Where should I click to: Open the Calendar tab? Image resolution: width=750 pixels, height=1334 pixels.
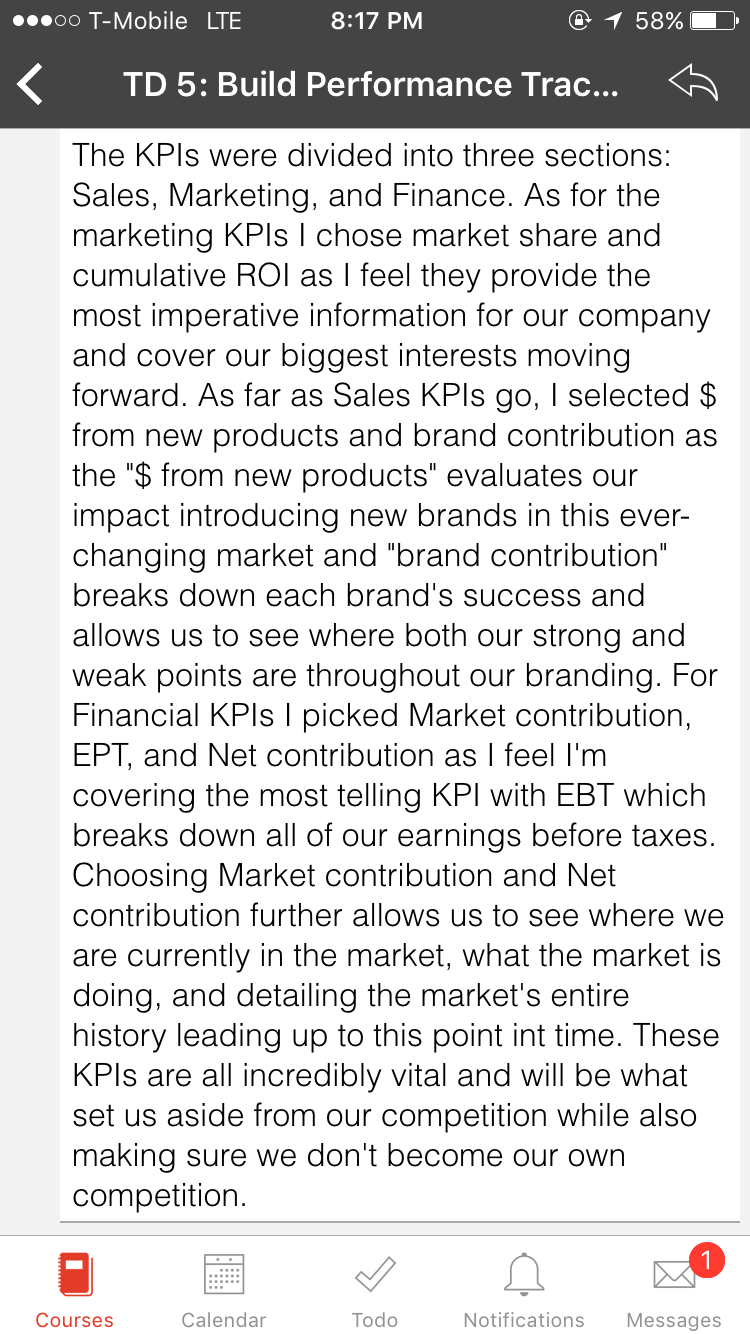coord(224,1290)
